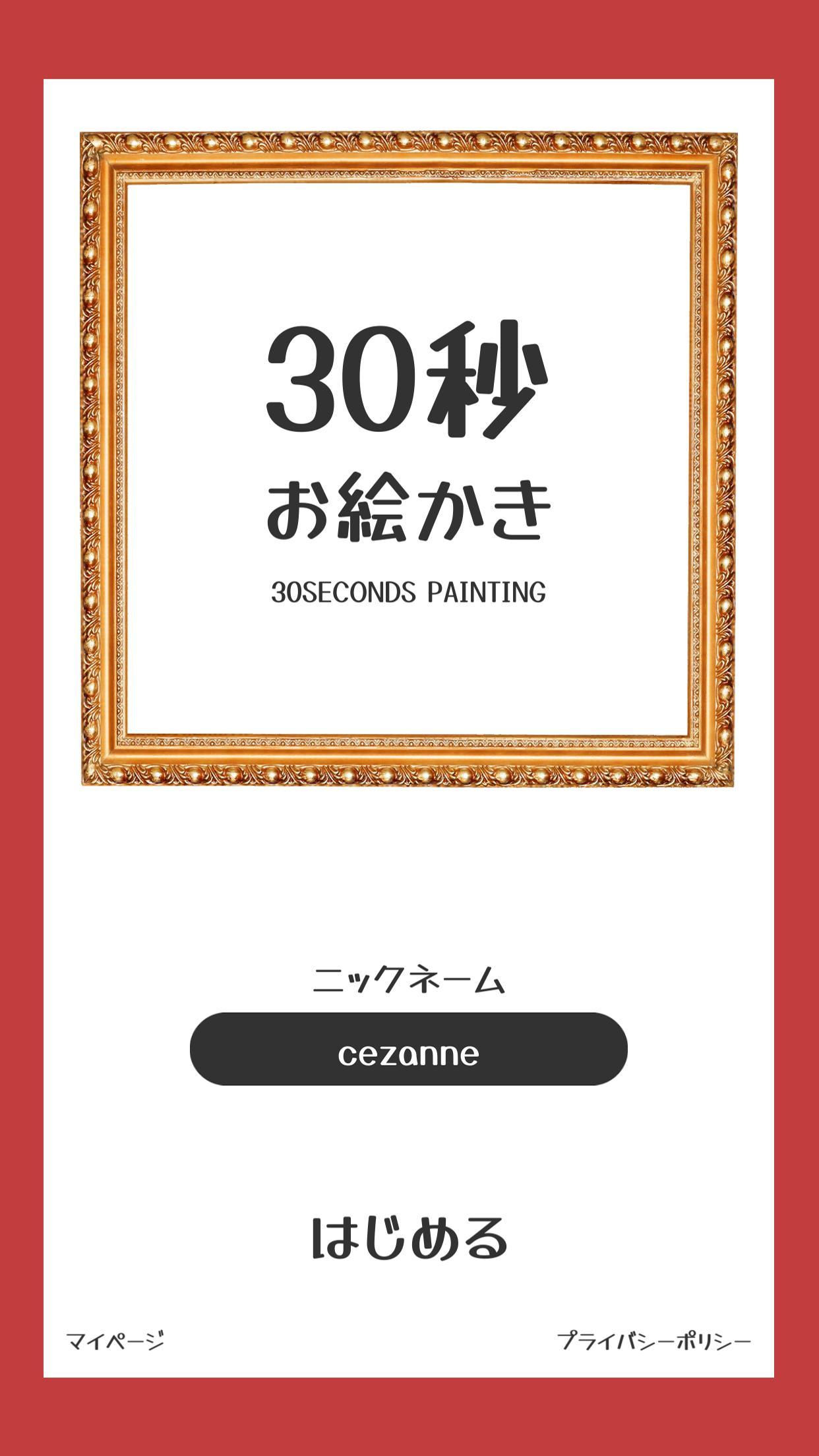Start the game with はじめる
Screen dimensions: 819x1456
pyautogui.click(x=409, y=1238)
